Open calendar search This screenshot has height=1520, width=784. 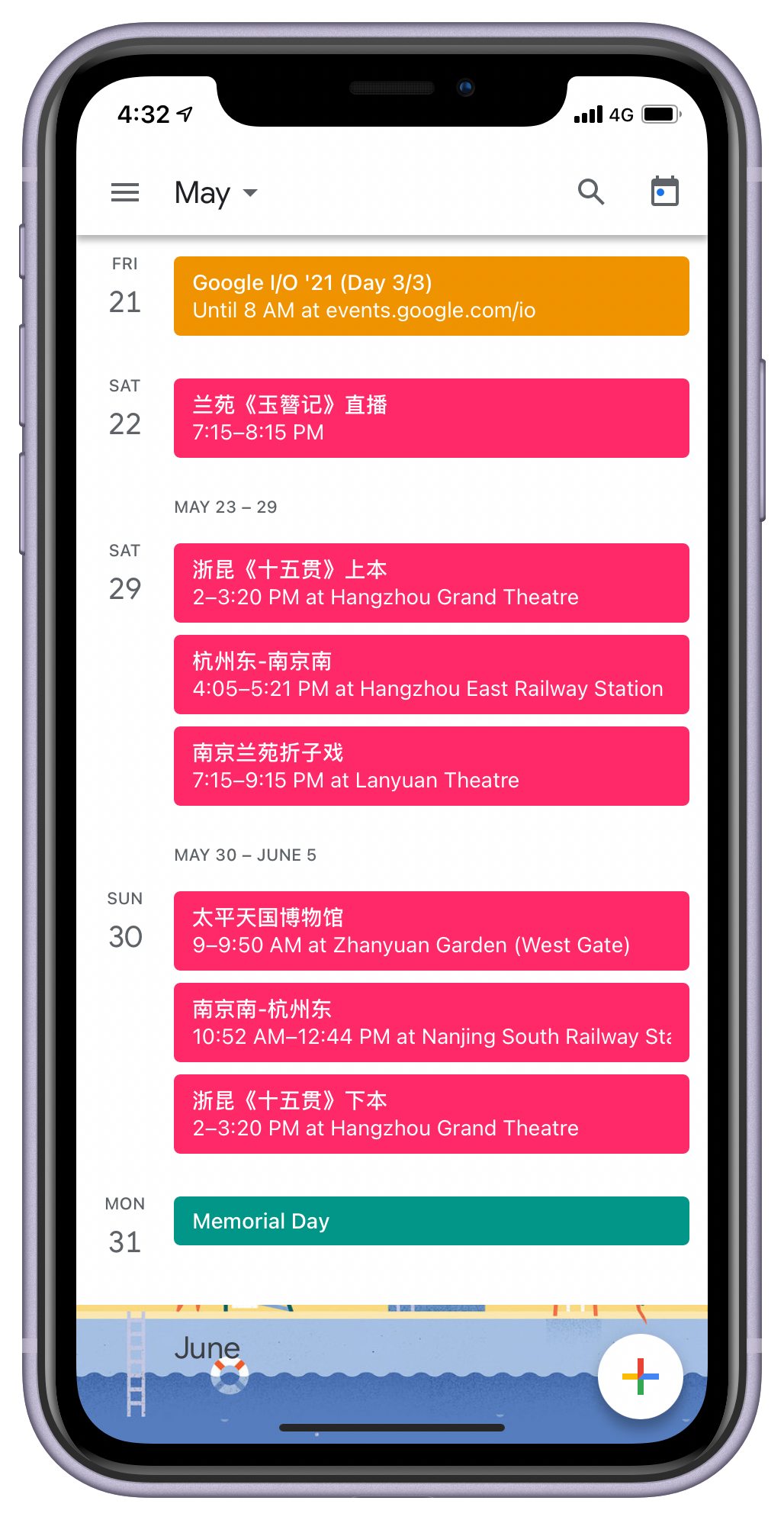[590, 192]
